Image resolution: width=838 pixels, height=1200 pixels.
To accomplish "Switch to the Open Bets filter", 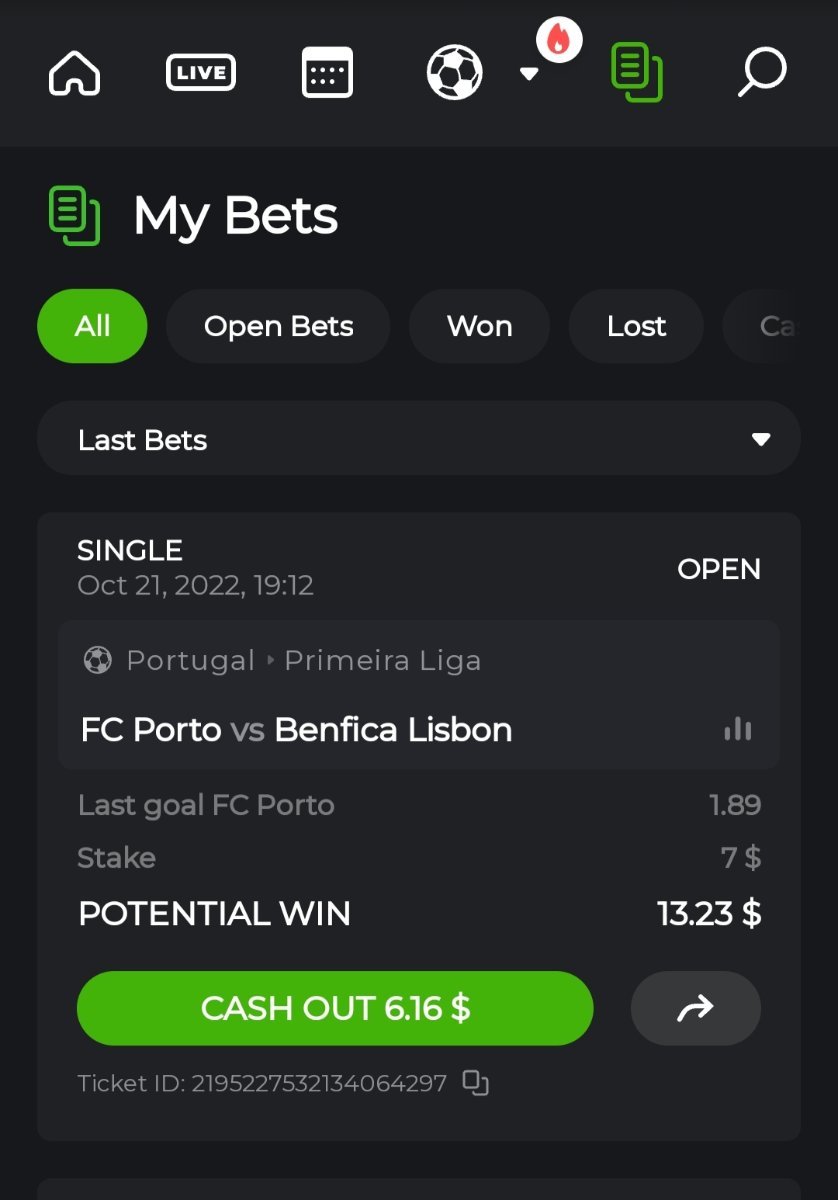I will click(278, 326).
